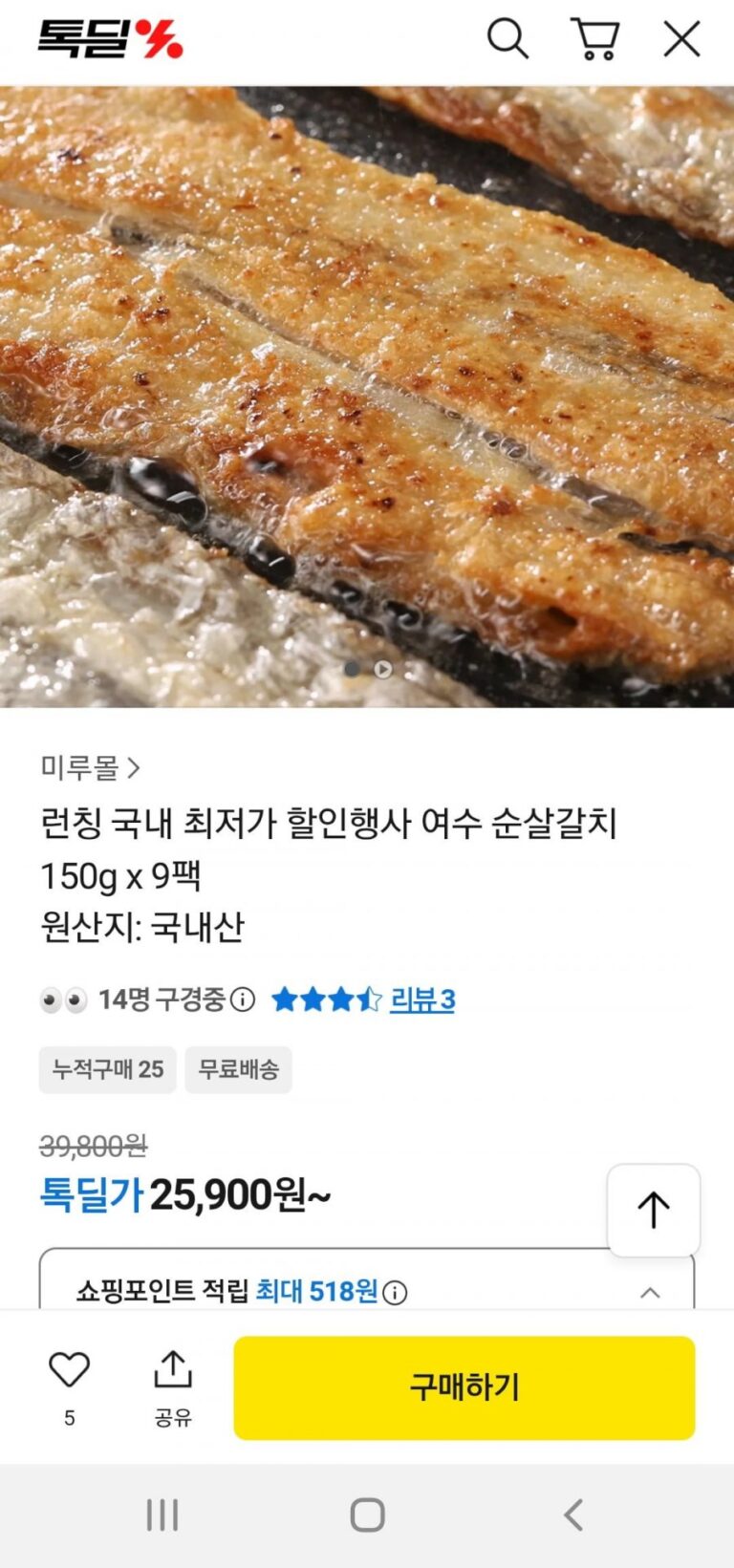This screenshot has width=734, height=1568.
Task: Go back using system navigation bar
Action: [x=573, y=1514]
